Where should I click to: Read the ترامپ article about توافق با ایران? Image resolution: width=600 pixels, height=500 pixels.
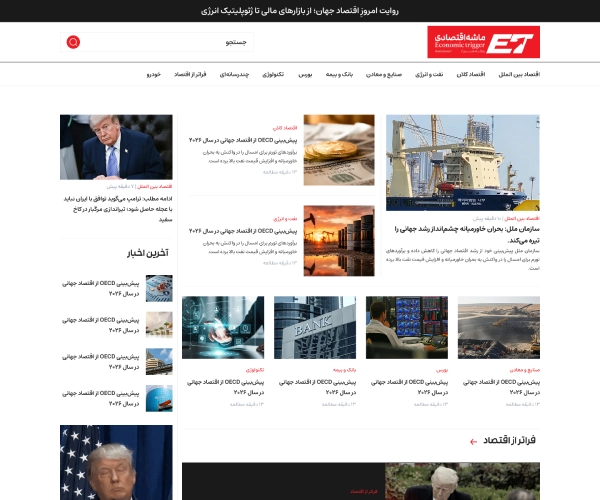pos(118,209)
